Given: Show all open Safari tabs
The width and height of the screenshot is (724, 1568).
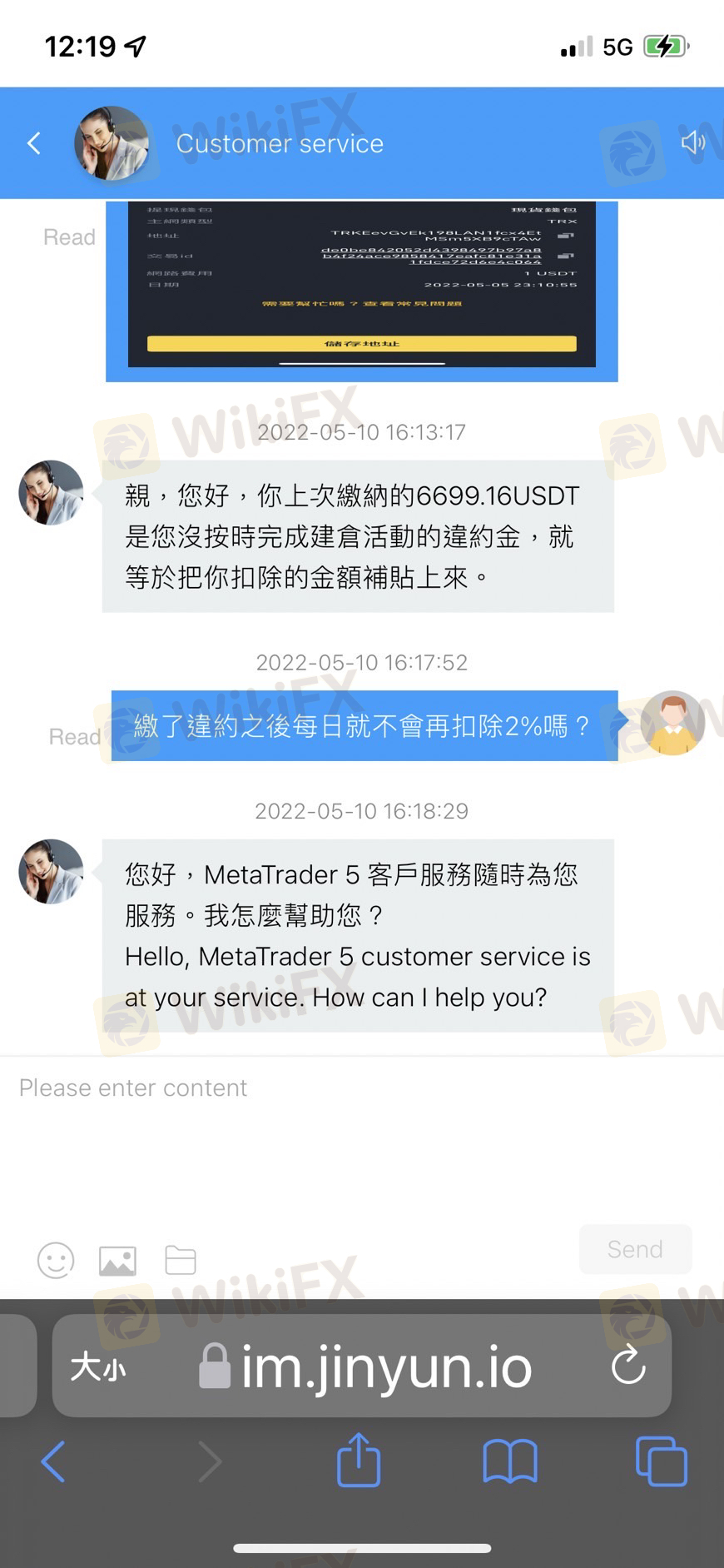Looking at the screenshot, I should tap(661, 1461).
